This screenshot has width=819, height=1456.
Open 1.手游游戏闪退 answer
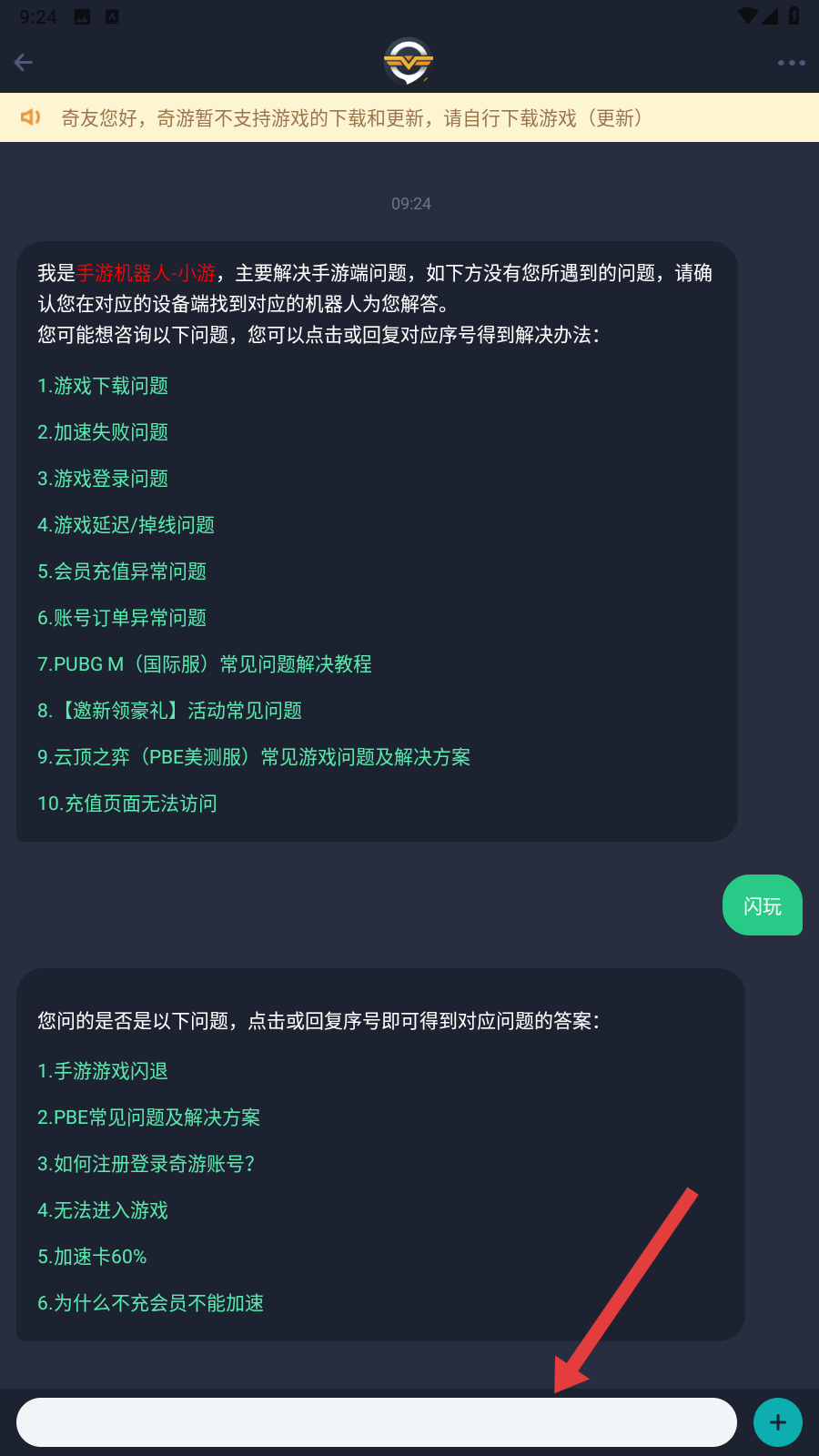coord(103,1071)
